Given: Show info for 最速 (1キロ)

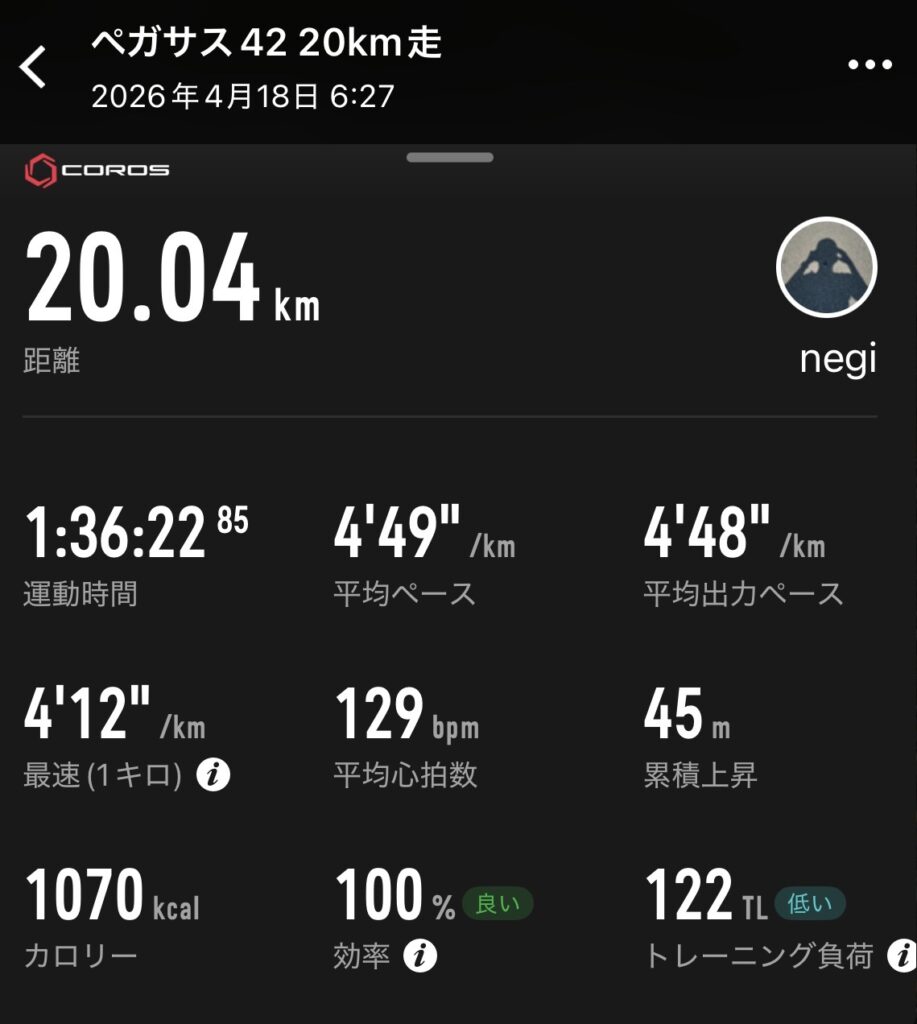Looking at the screenshot, I should click(212, 775).
